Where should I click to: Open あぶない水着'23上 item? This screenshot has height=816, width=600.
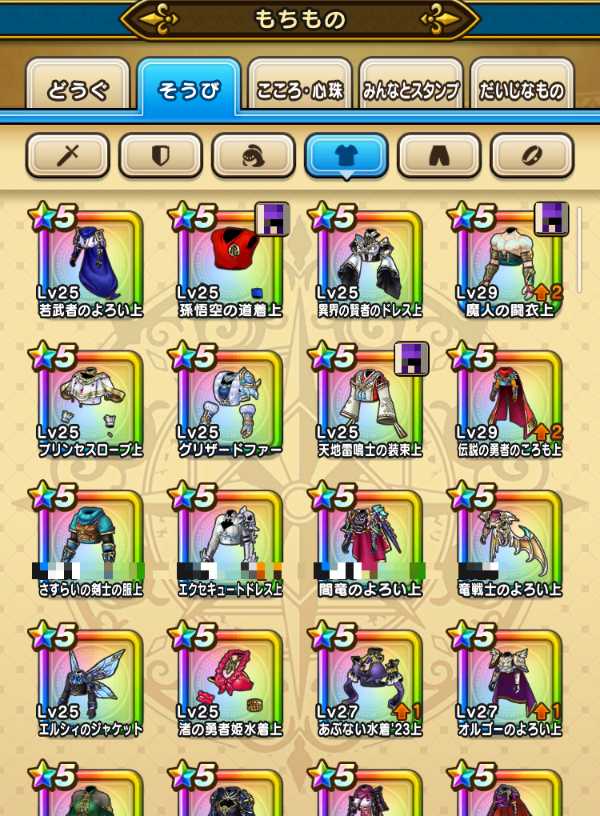click(370, 680)
